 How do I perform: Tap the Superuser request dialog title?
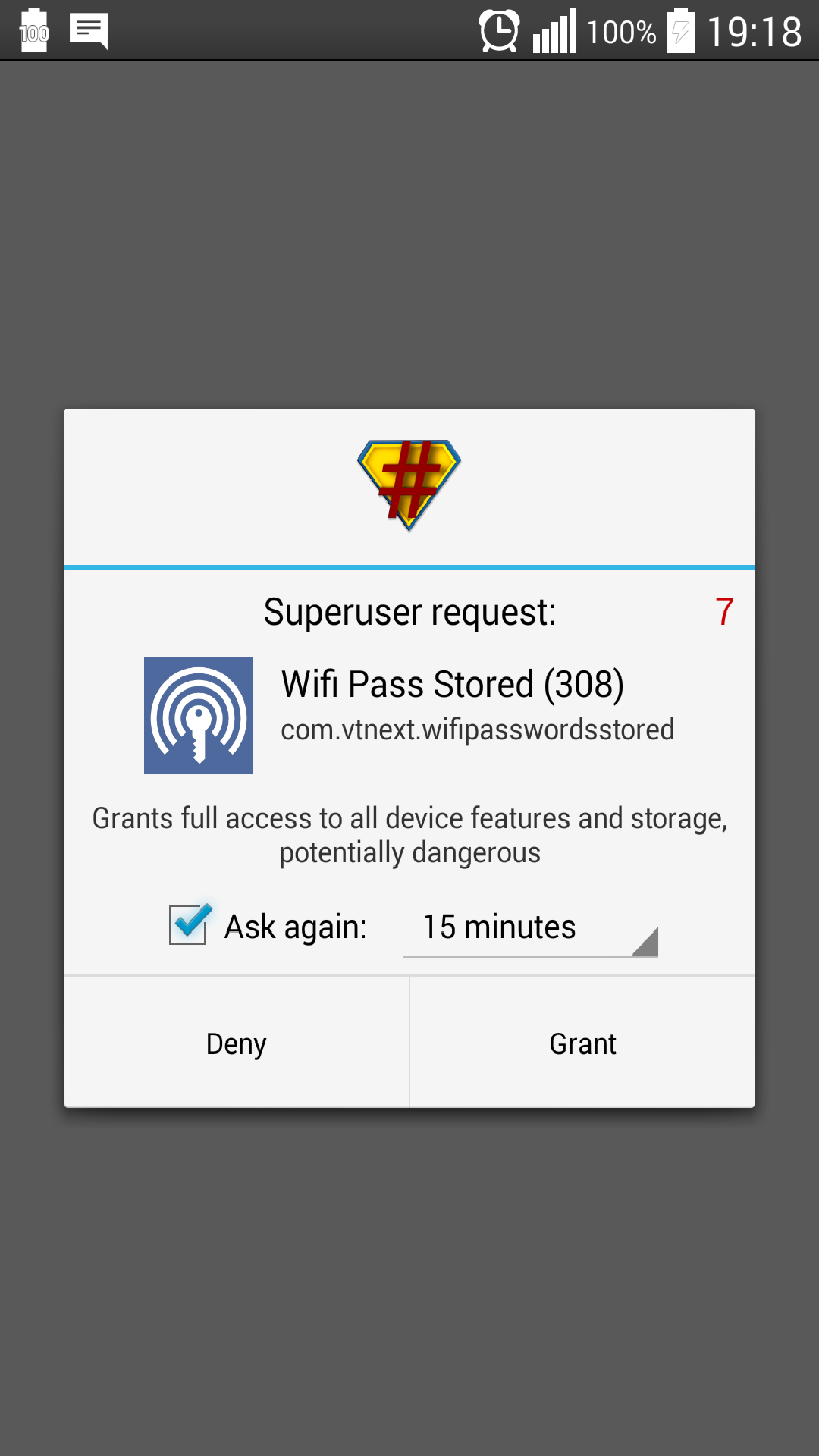pos(410,611)
